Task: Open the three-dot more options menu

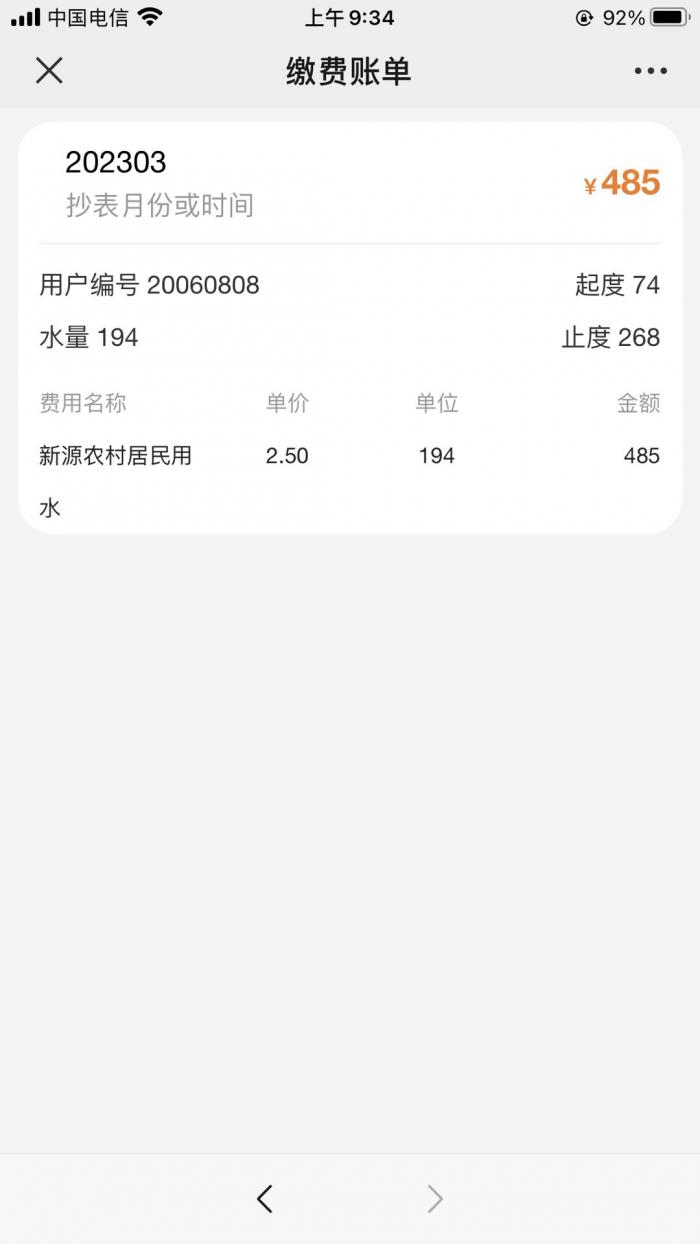Action: click(x=650, y=71)
